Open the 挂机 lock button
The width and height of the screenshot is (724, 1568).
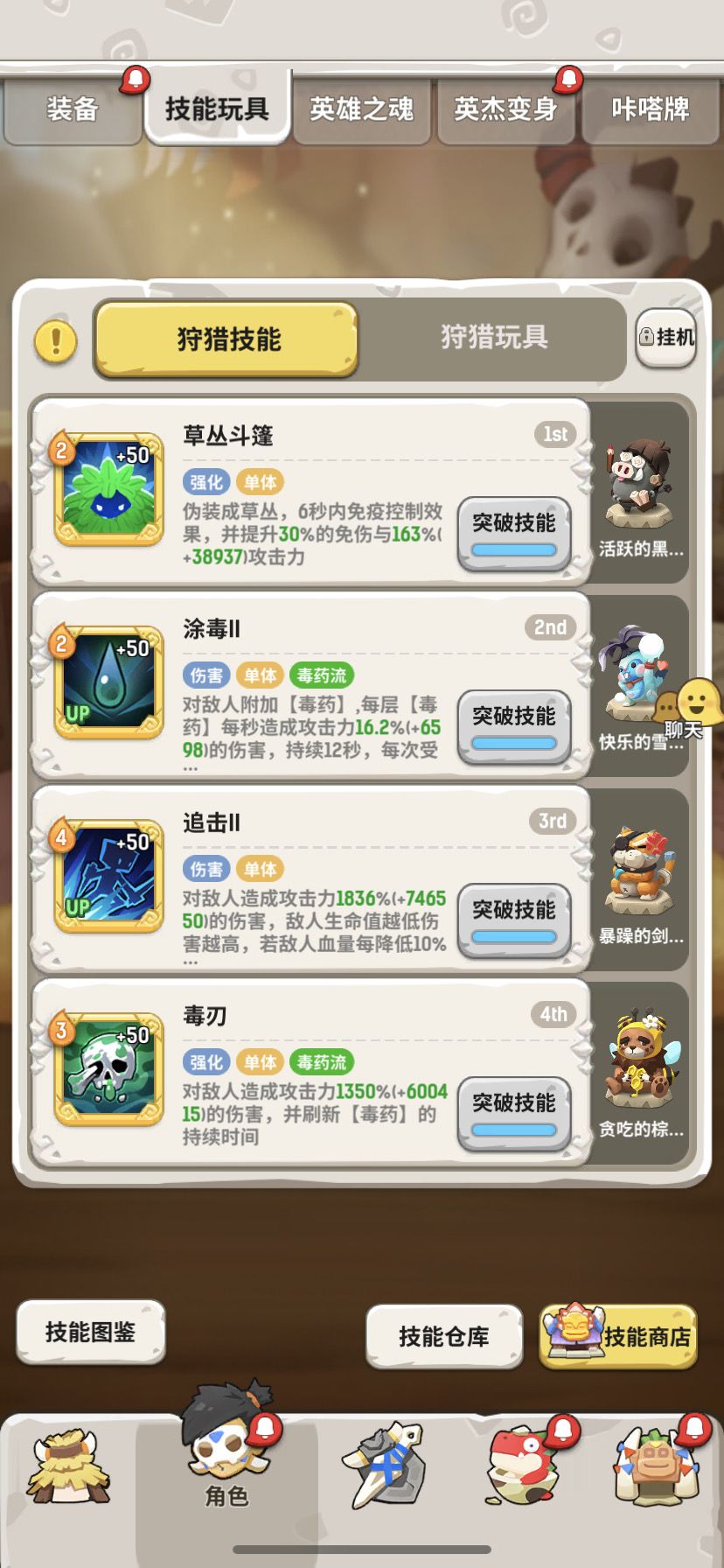tap(666, 338)
